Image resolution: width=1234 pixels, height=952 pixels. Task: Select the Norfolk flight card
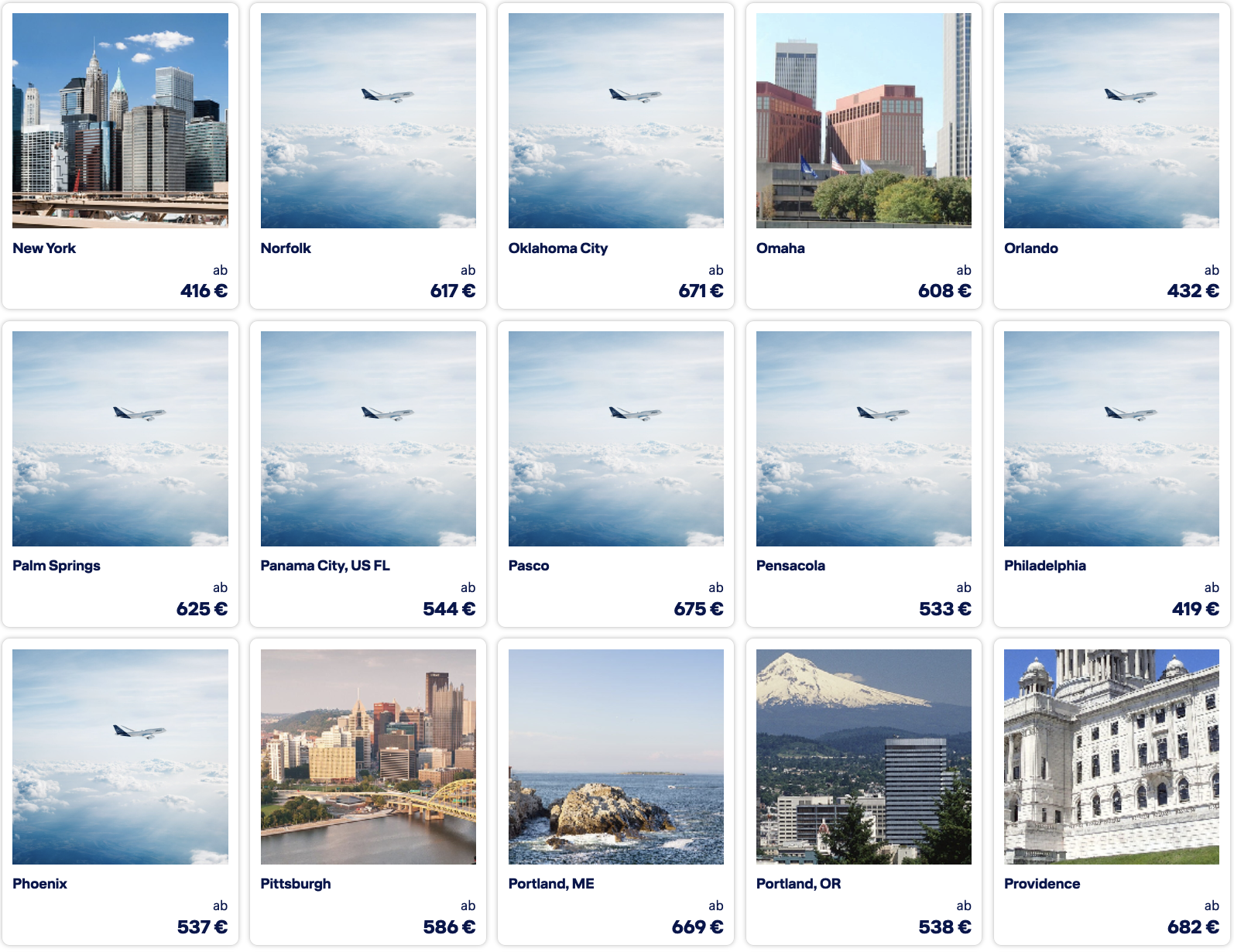(x=368, y=155)
